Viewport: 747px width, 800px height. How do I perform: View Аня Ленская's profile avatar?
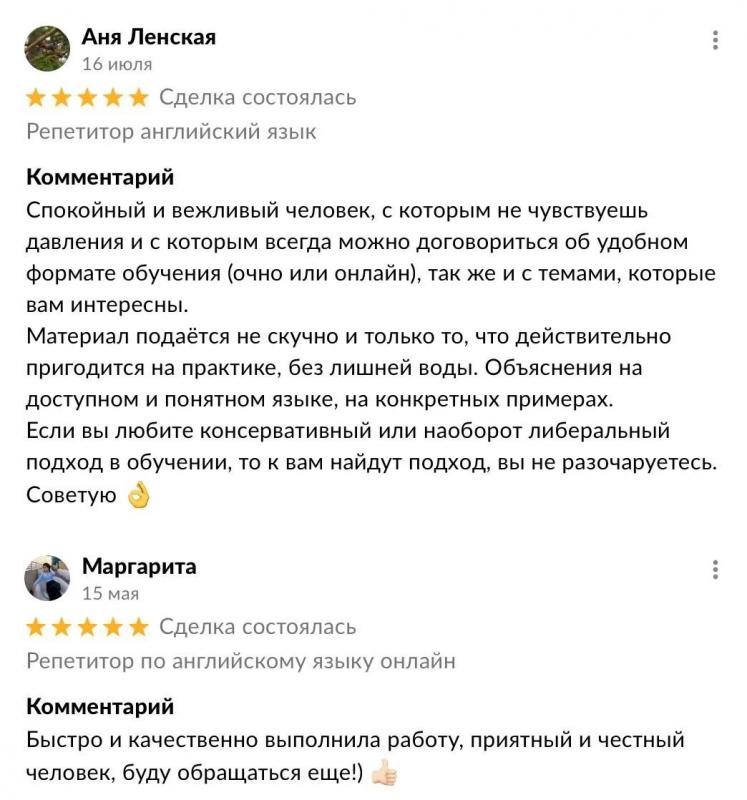pos(47,48)
